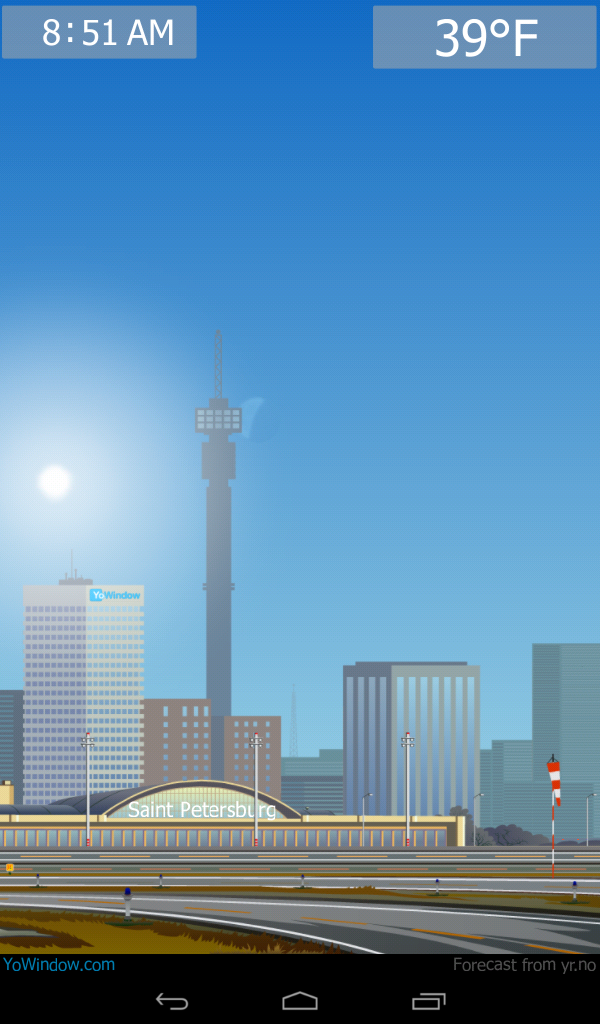Go to the home screen
Screen dimensions: 600x1024
(300, 1001)
